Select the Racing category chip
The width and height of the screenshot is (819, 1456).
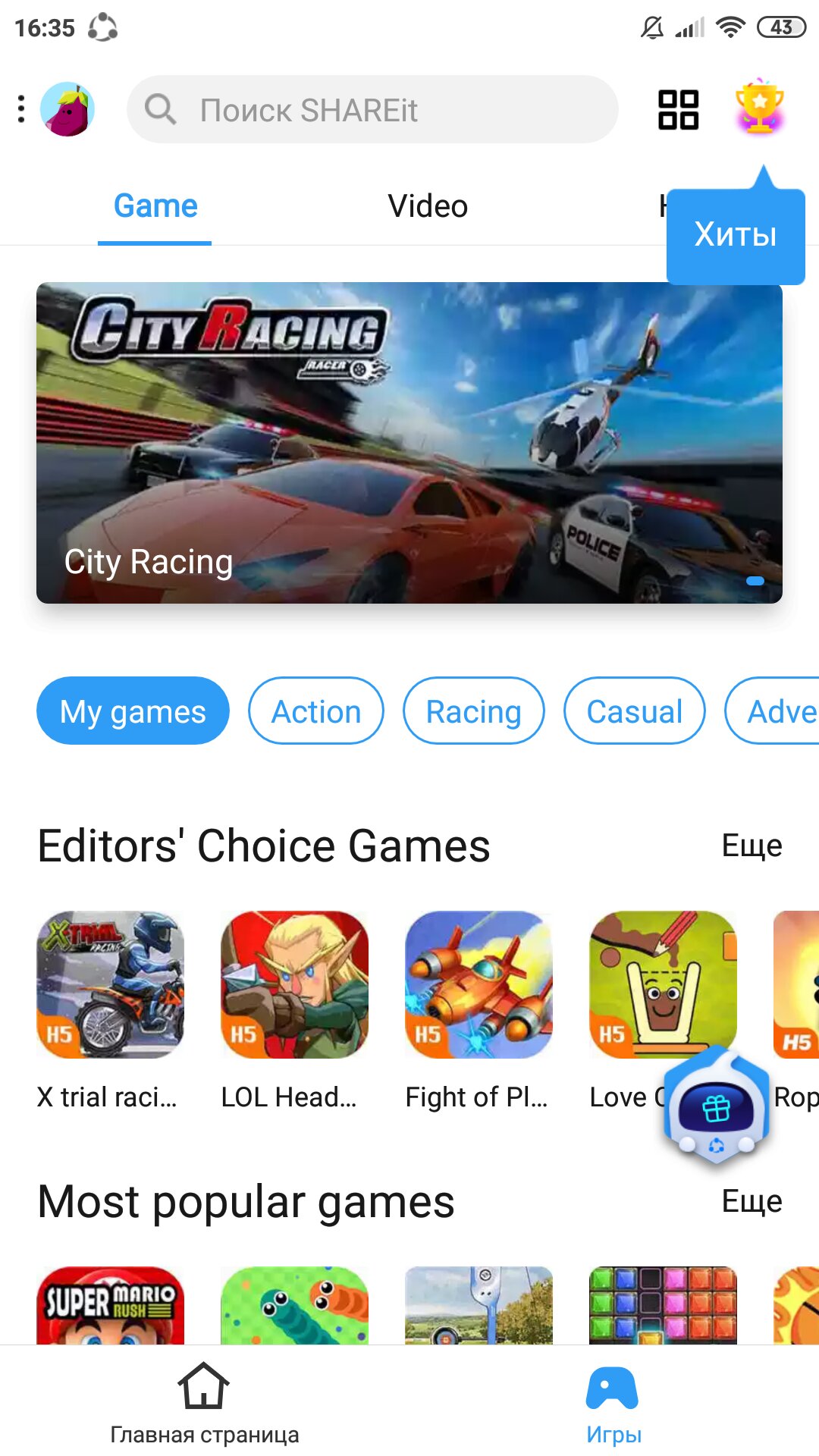473,711
